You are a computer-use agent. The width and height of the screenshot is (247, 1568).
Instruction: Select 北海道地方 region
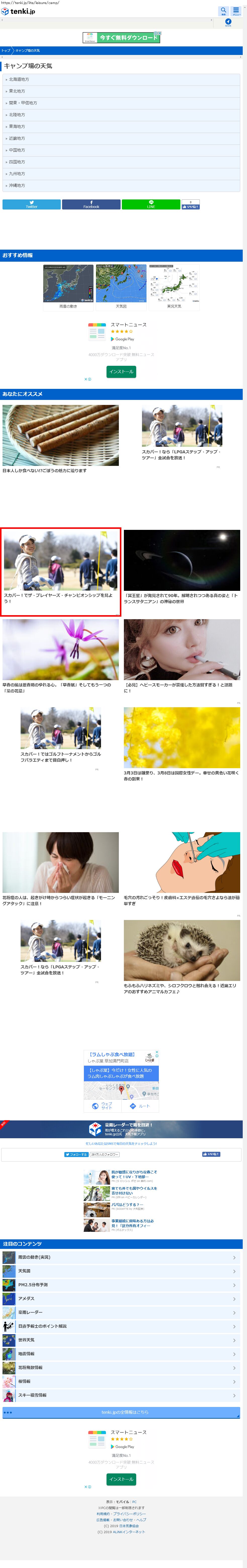18,79
